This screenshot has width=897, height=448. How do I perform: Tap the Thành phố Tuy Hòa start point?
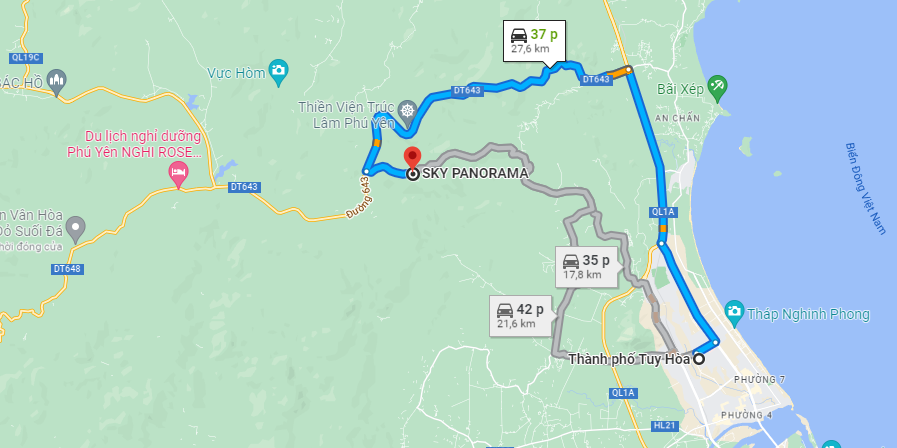pyautogui.click(x=699, y=359)
